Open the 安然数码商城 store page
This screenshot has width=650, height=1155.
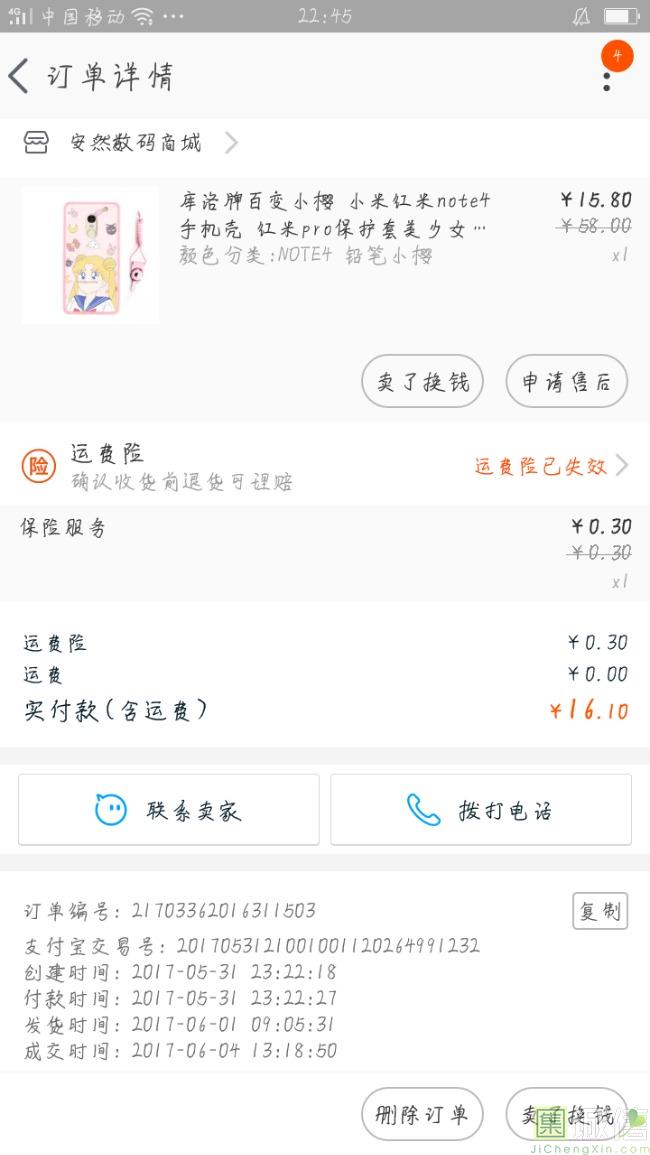135,143
